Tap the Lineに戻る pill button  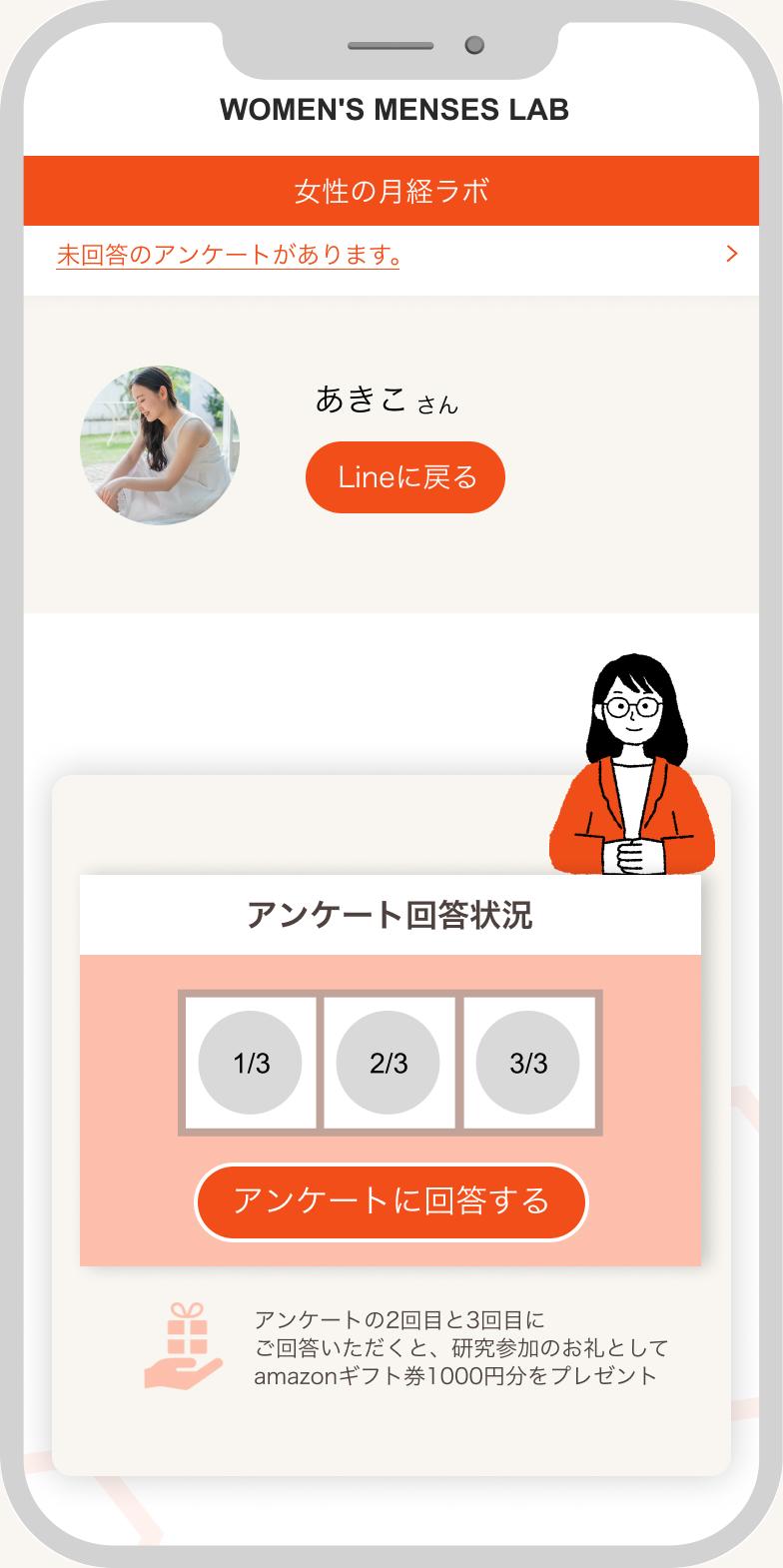click(x=404, y=477)
